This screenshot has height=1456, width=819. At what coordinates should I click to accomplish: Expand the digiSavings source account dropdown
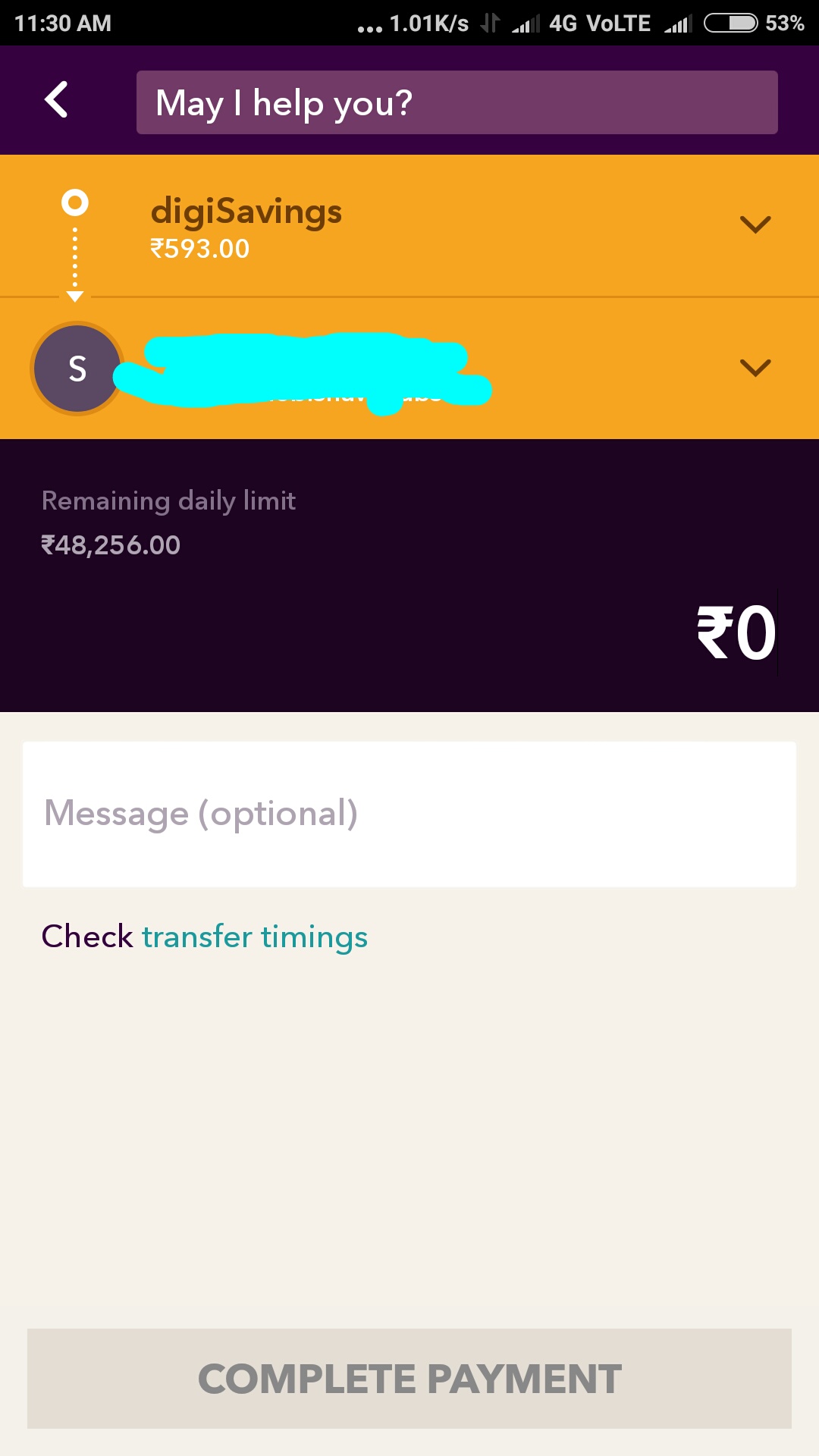click(x=755, y=224)
